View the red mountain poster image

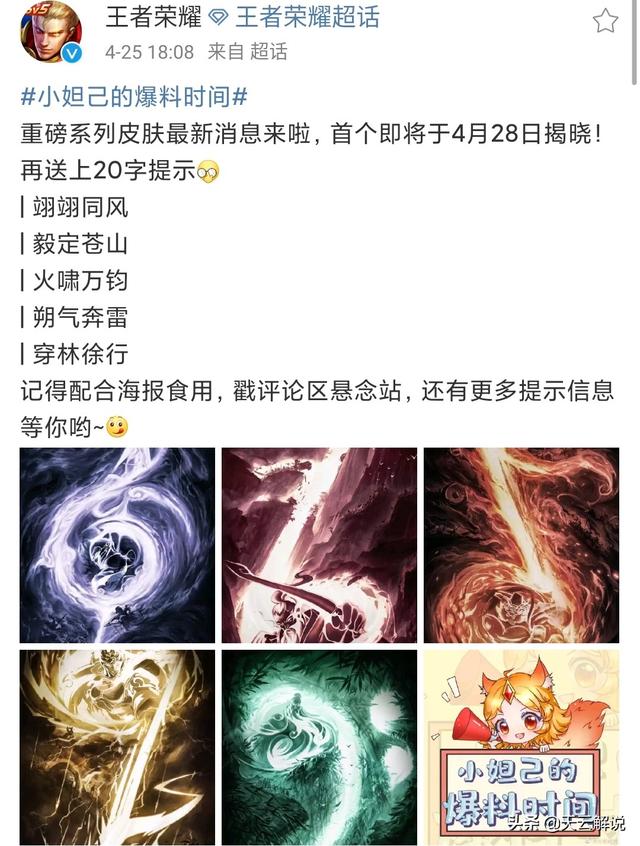pyautogui.click(x=319, y=545)
